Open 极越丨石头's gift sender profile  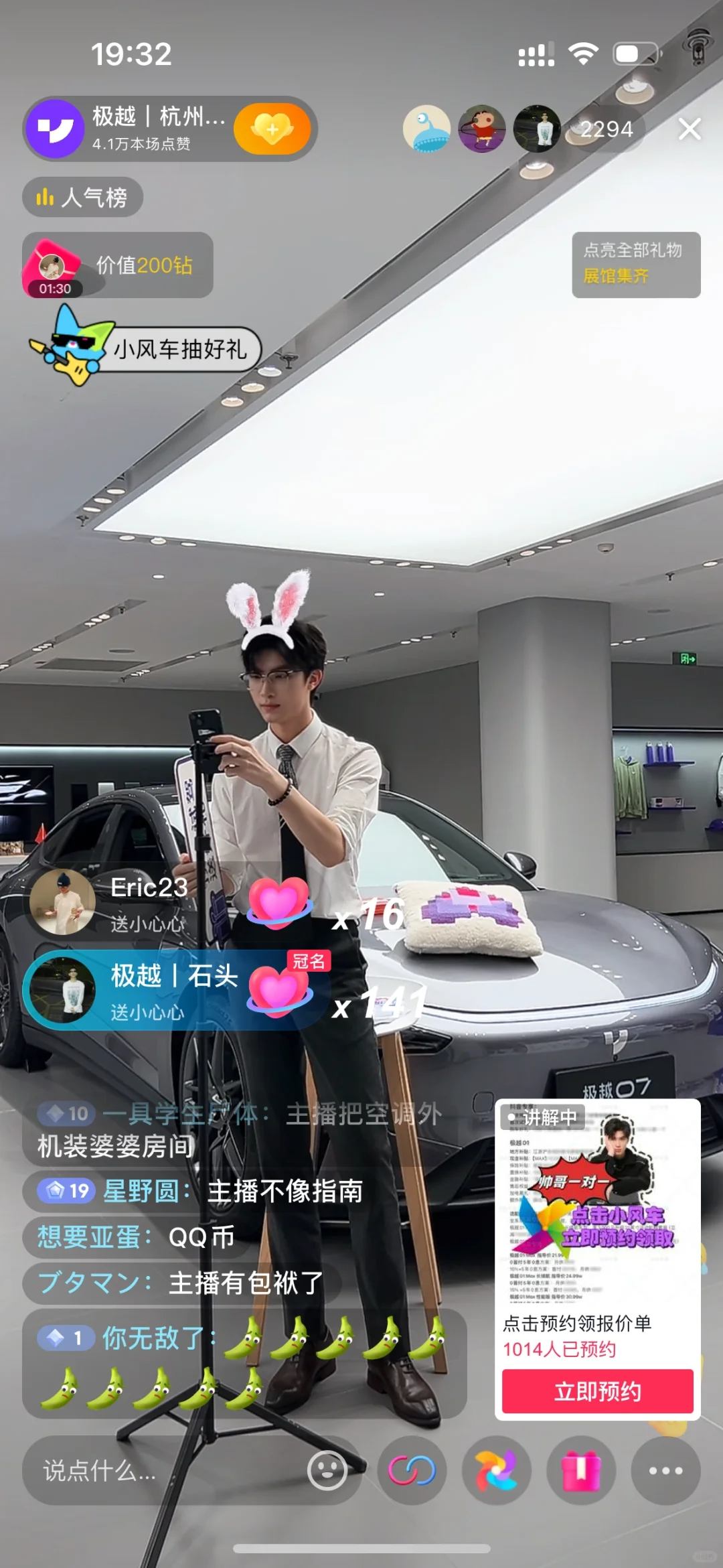pos(63,990)
